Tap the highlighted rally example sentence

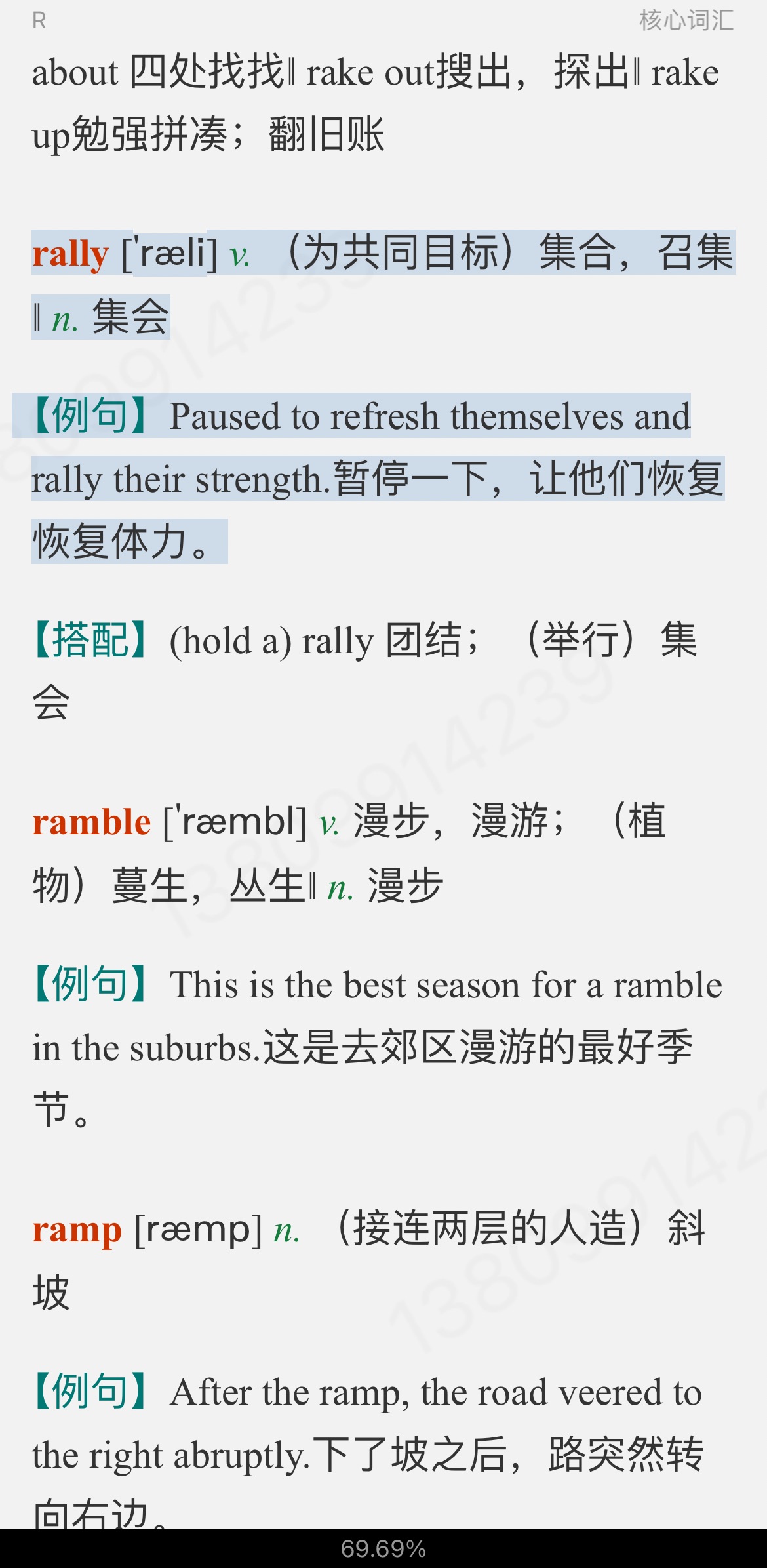coord(378,479)
